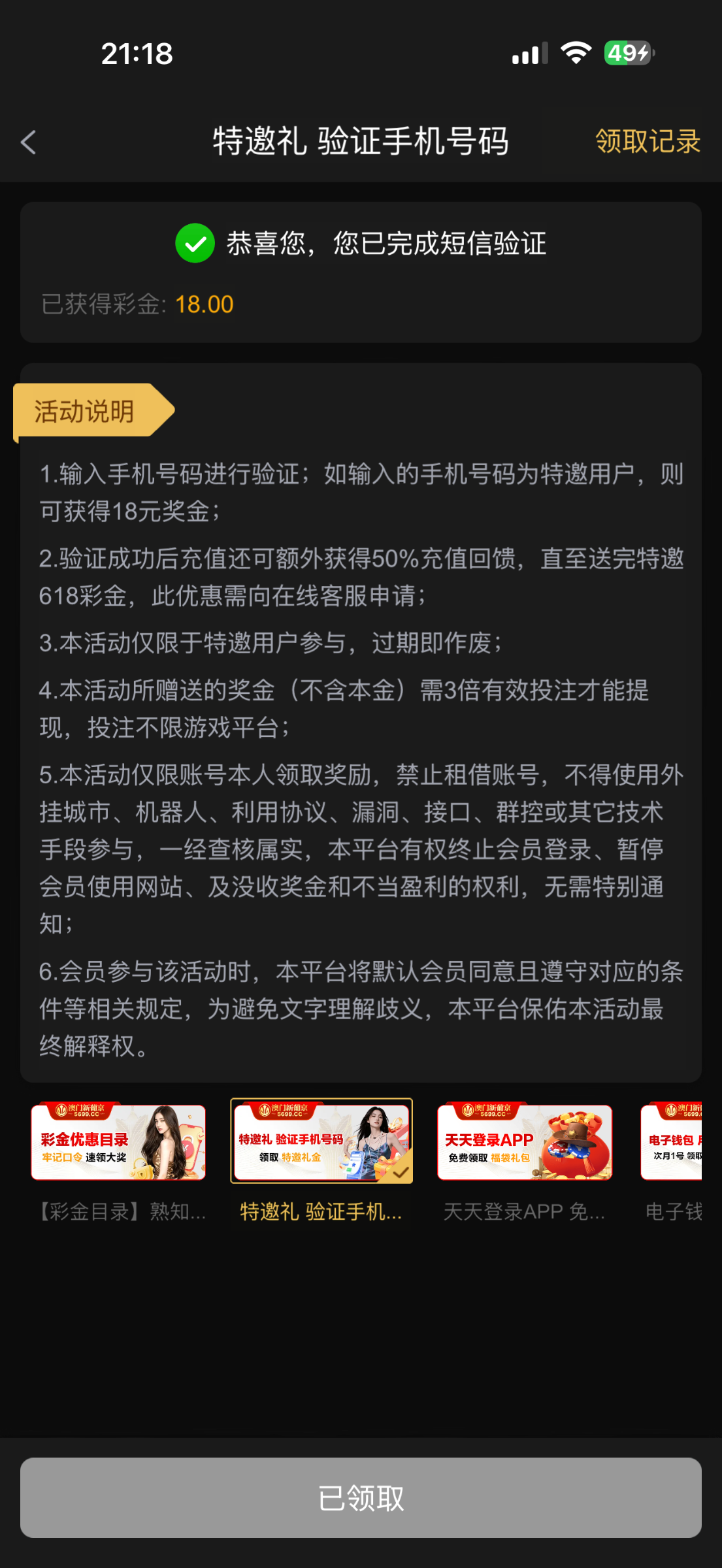Image resolution: width=722 pixels, height=1568 pixels.
Task: Go back using the top-left arrow
Action: click(x=29, y=142)
